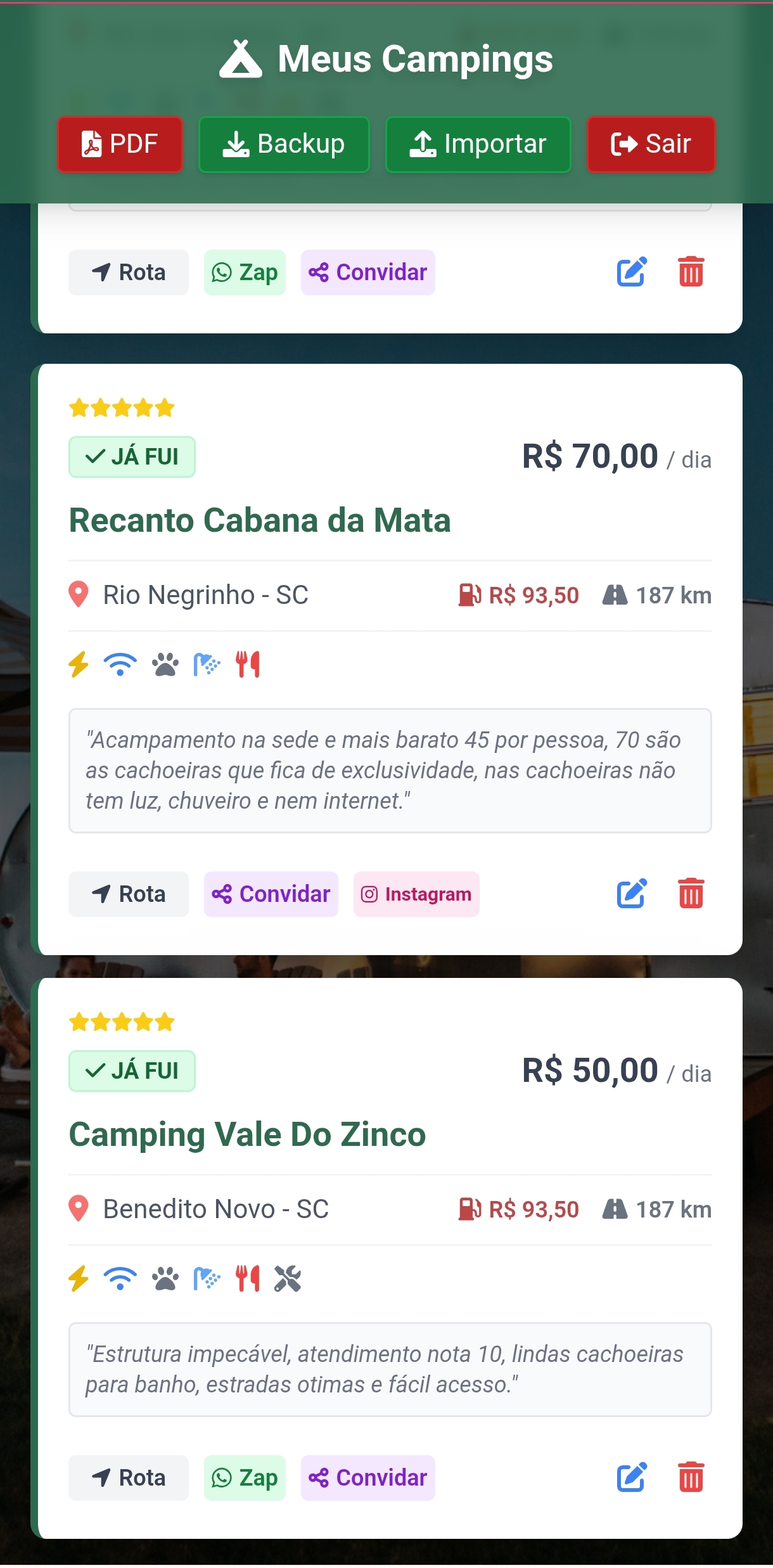This screenshot has width=773, height=1568.
Task: Get the Rota to Camping Vale Do Zinco
Action: pyautogui.click(x=129, y=1477)
